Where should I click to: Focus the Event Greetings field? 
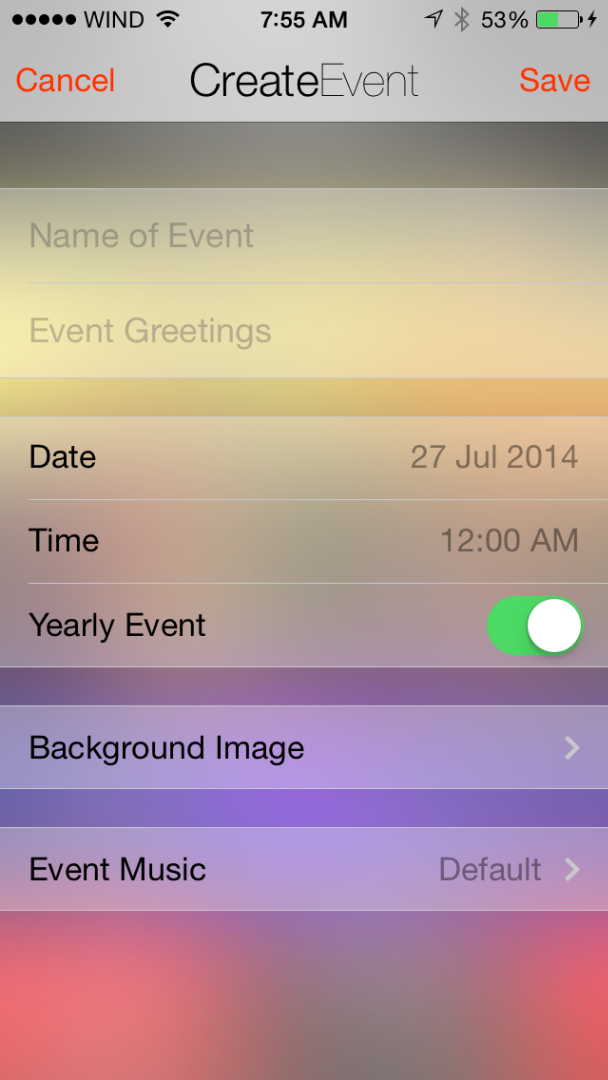point(304,331)
